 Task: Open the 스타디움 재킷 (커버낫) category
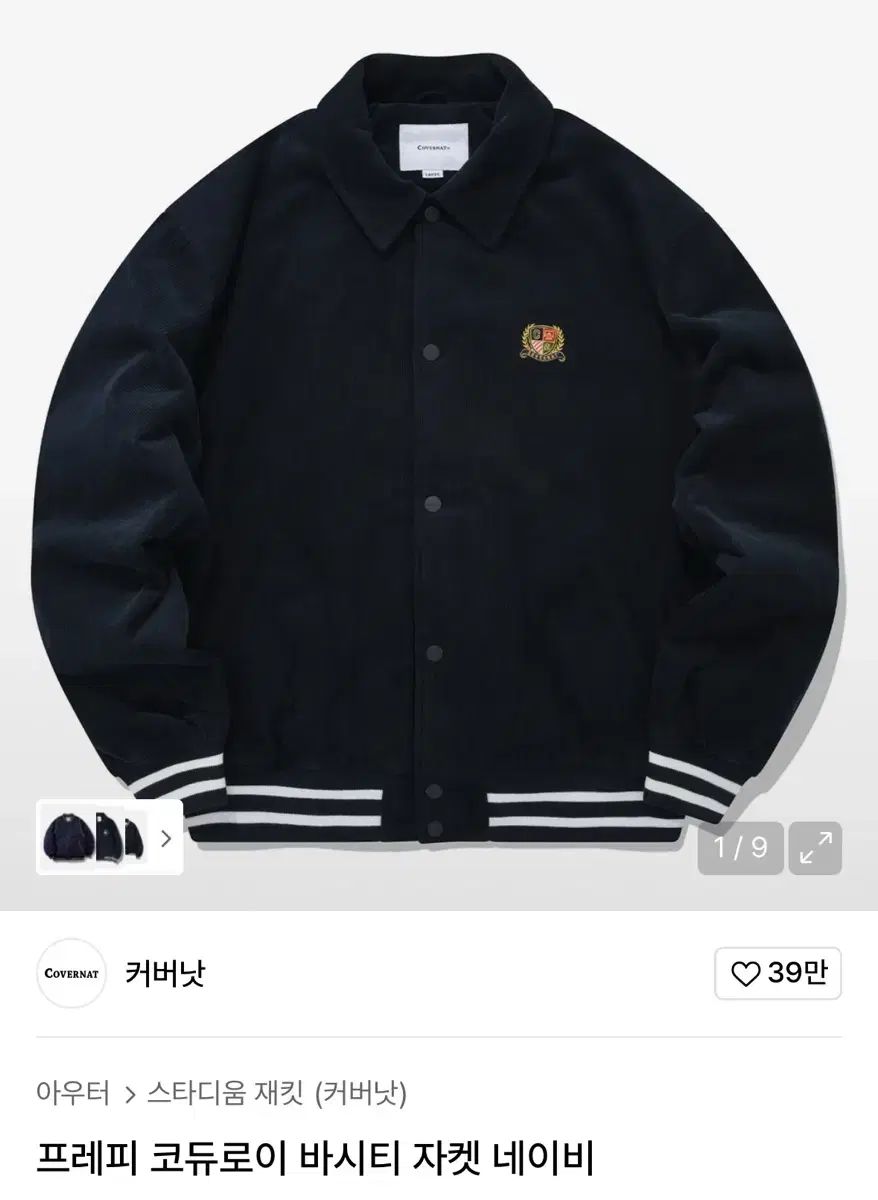[276, 1093]
